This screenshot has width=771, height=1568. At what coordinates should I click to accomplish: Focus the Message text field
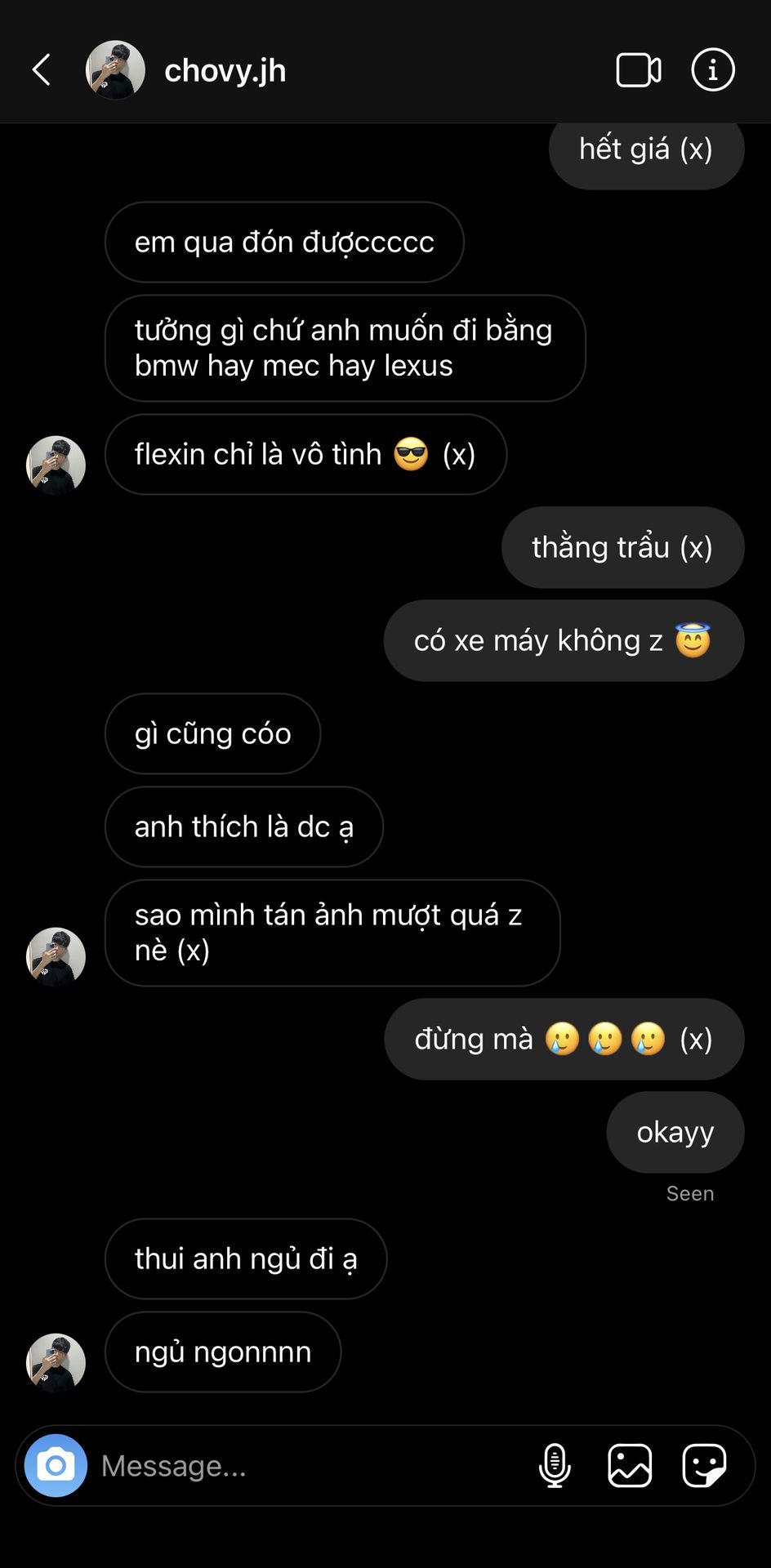click(x=310, y=1466)
